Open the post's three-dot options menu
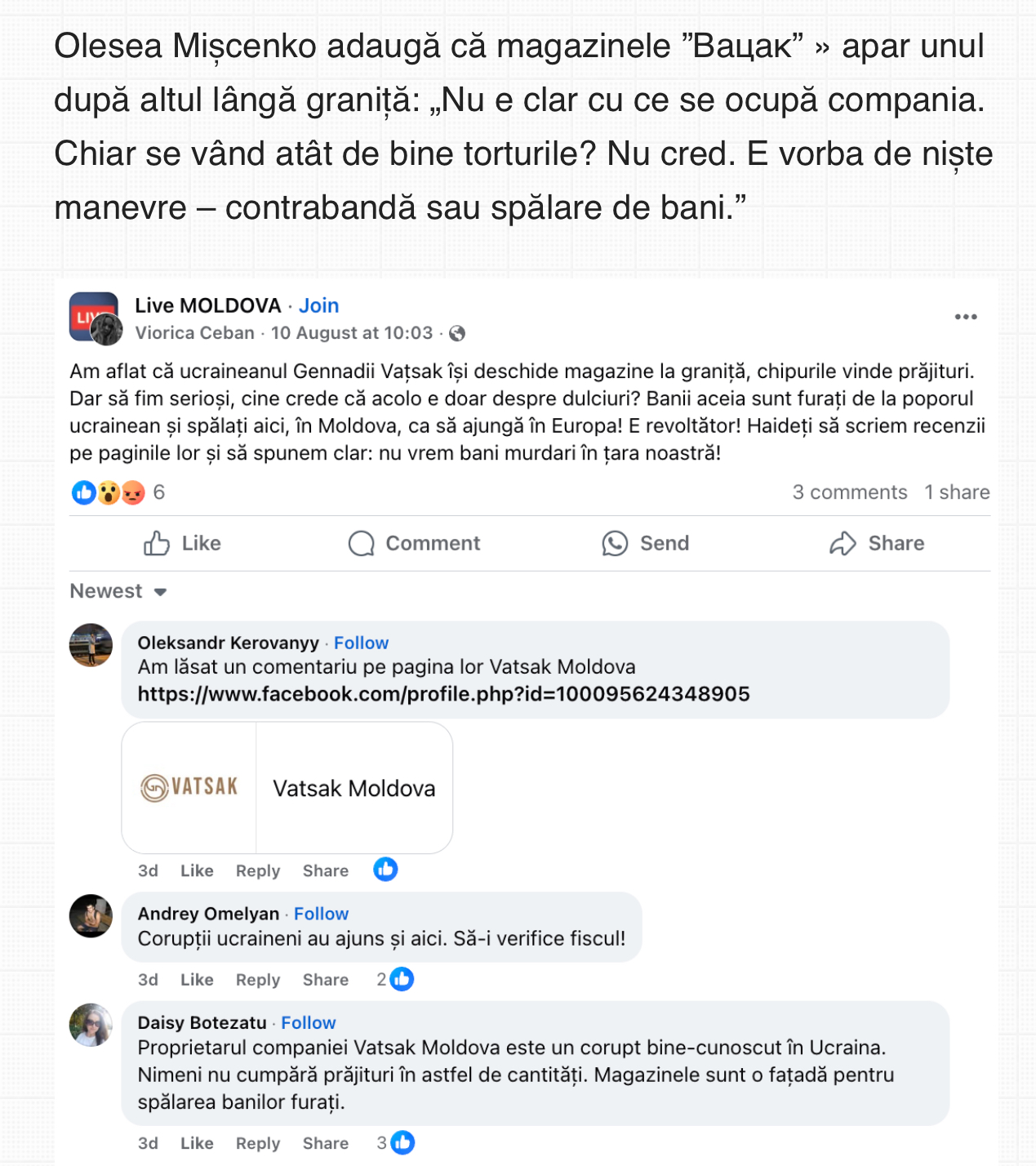 [966, 317]
